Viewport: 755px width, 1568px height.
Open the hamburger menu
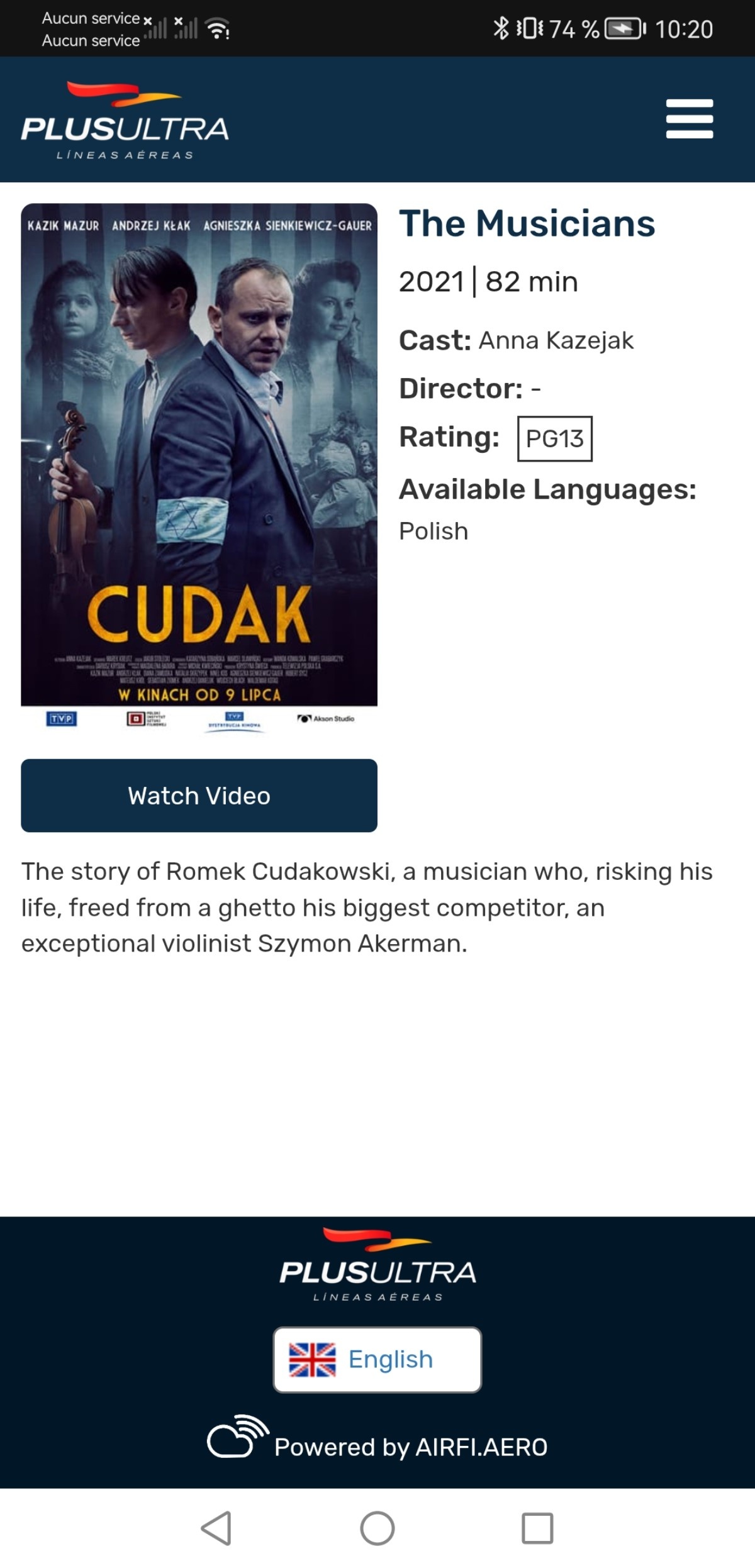(x=689, y=118)
